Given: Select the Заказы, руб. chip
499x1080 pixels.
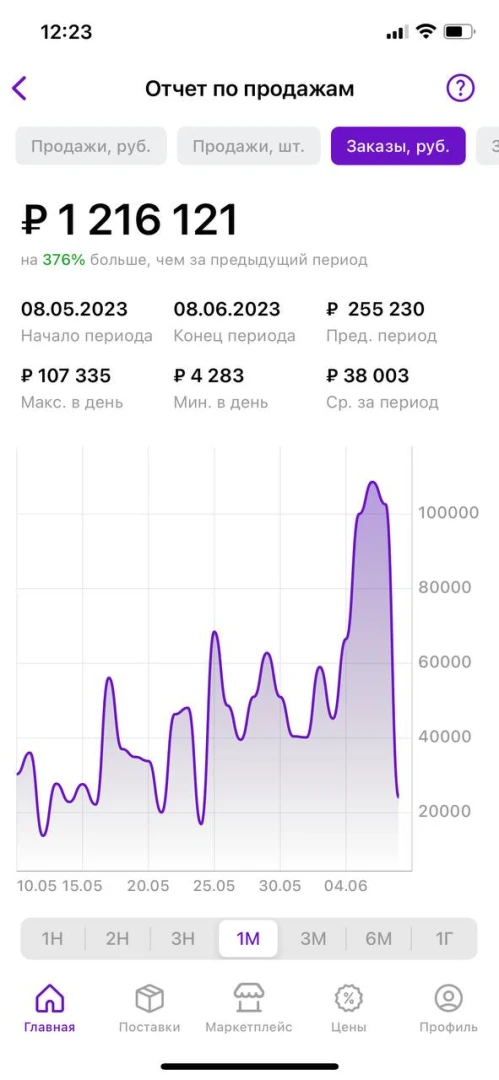Looking at the screenshot, I should click(398, 146).
